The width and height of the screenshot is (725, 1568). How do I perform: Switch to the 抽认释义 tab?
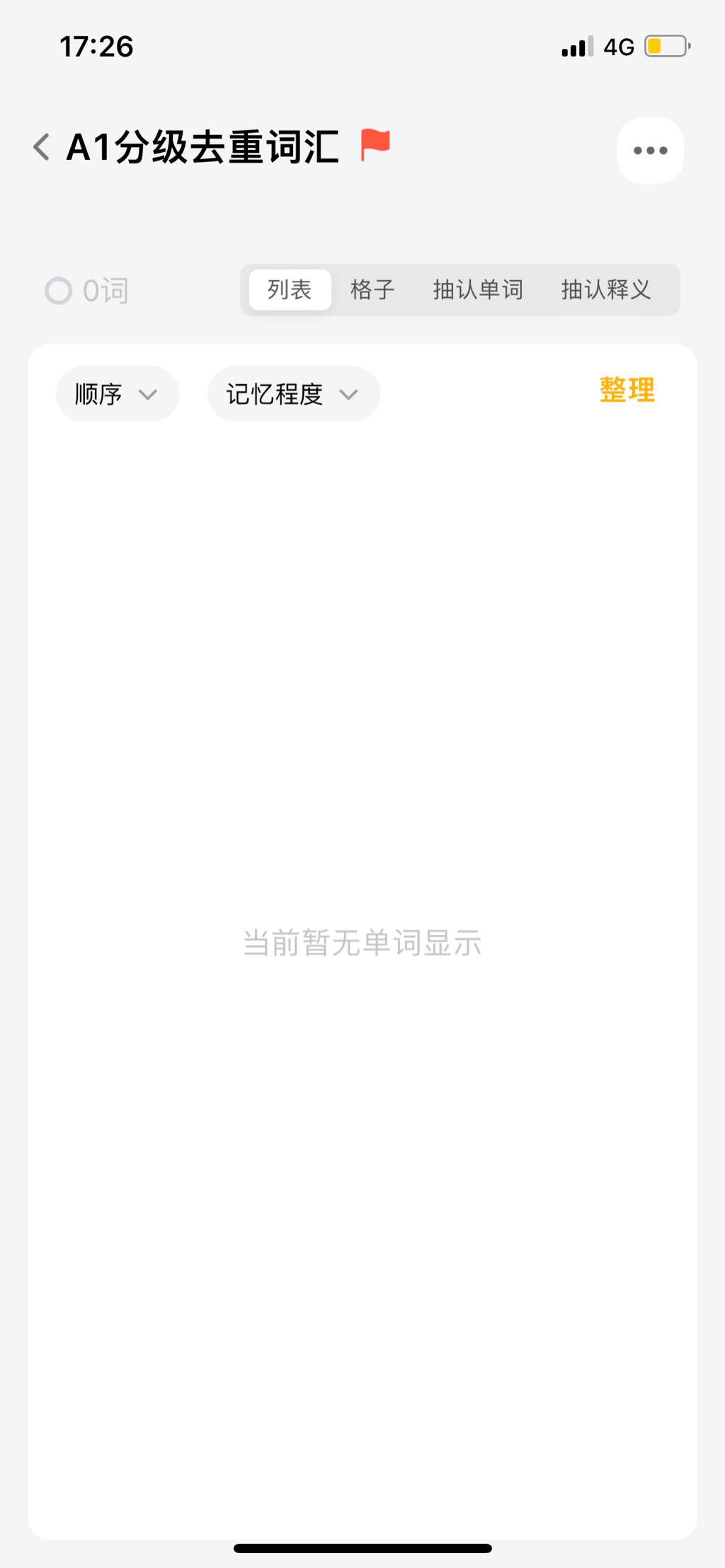tap(606, 289)
